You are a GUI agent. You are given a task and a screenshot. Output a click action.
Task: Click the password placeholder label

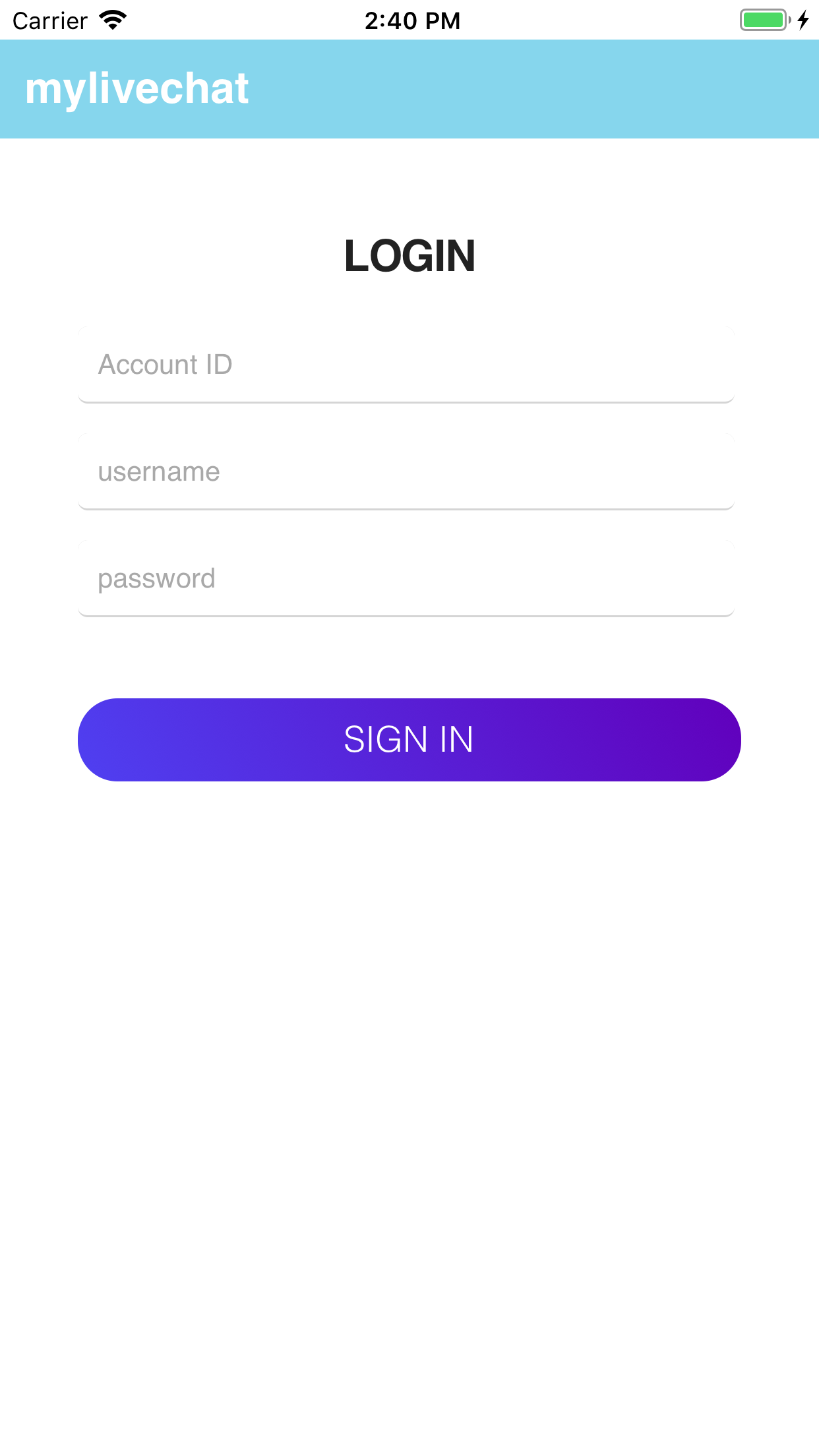pyautogui.click(x=156, y=577)
